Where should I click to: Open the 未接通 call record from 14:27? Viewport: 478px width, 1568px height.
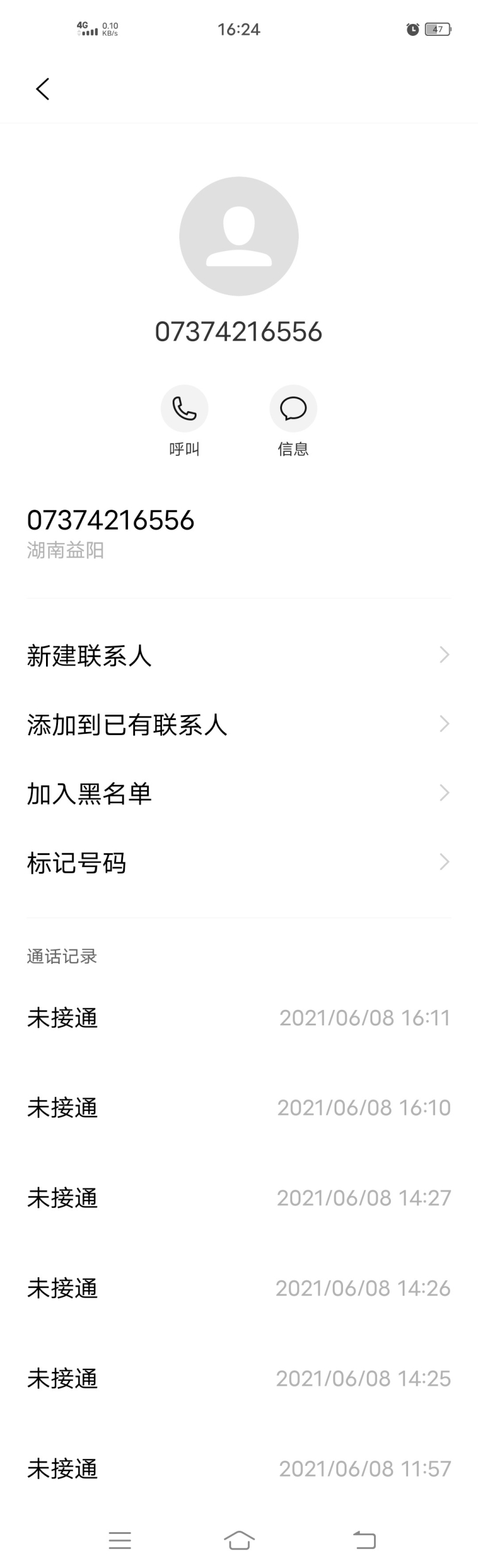tap(238, 1198)
